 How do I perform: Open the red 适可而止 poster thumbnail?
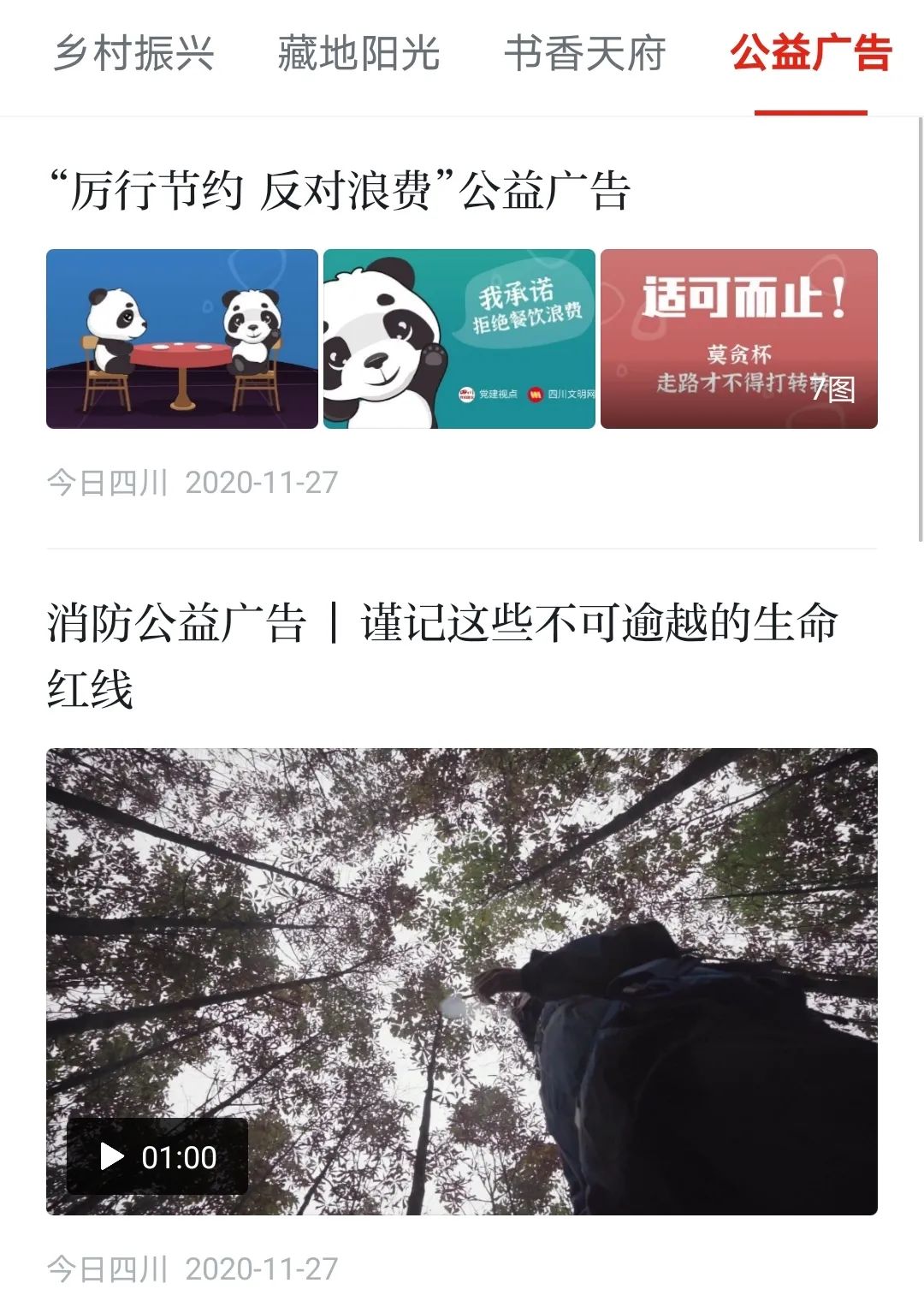click(x=740, y=338)
